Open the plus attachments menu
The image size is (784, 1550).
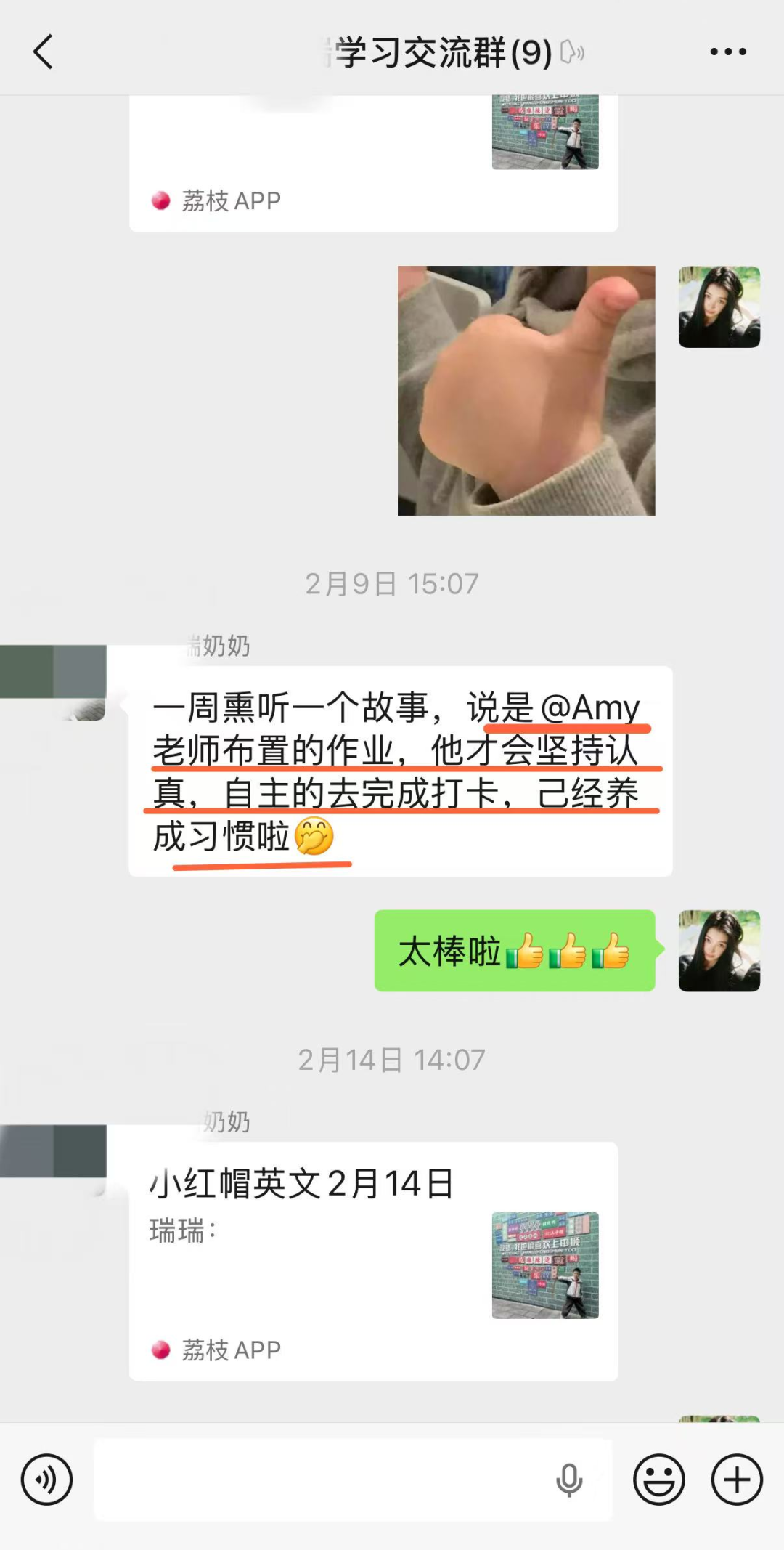coord(737,1480)
